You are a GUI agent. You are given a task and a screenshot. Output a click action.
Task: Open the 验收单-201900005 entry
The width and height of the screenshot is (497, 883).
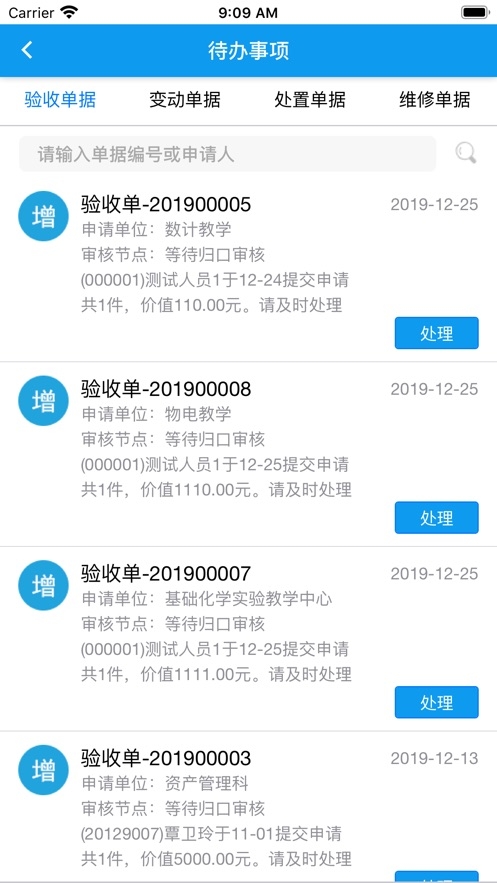point(248,270)
